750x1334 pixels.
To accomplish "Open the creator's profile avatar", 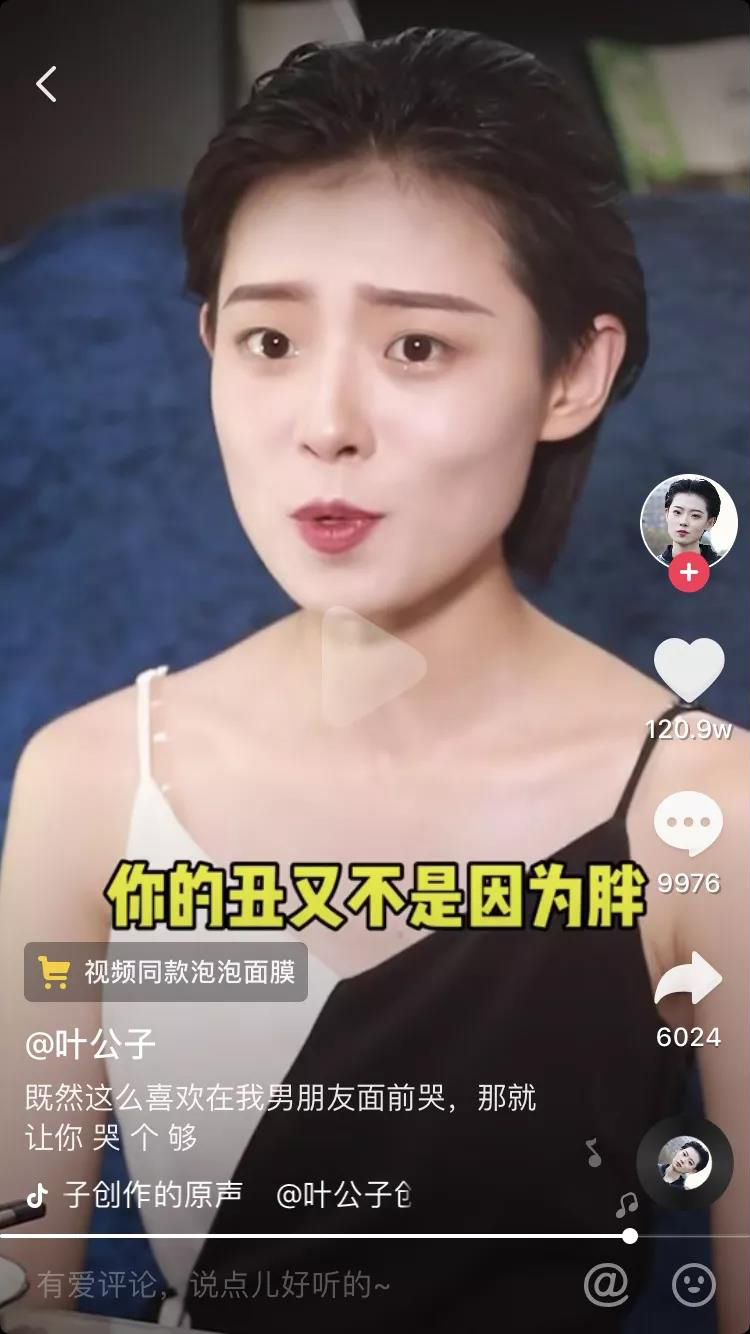I will point(688,522).
